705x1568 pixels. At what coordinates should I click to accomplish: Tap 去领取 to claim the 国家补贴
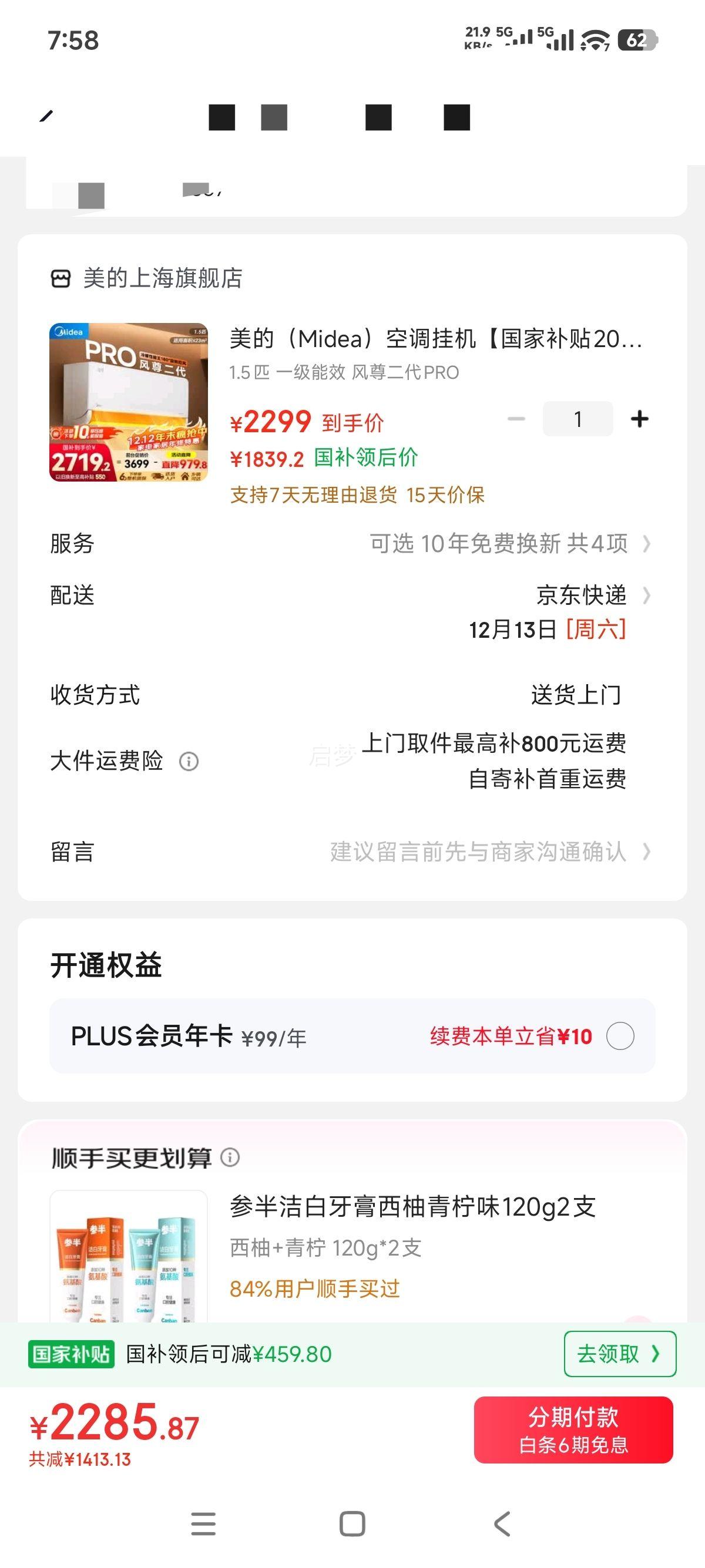pos(619,1354)
